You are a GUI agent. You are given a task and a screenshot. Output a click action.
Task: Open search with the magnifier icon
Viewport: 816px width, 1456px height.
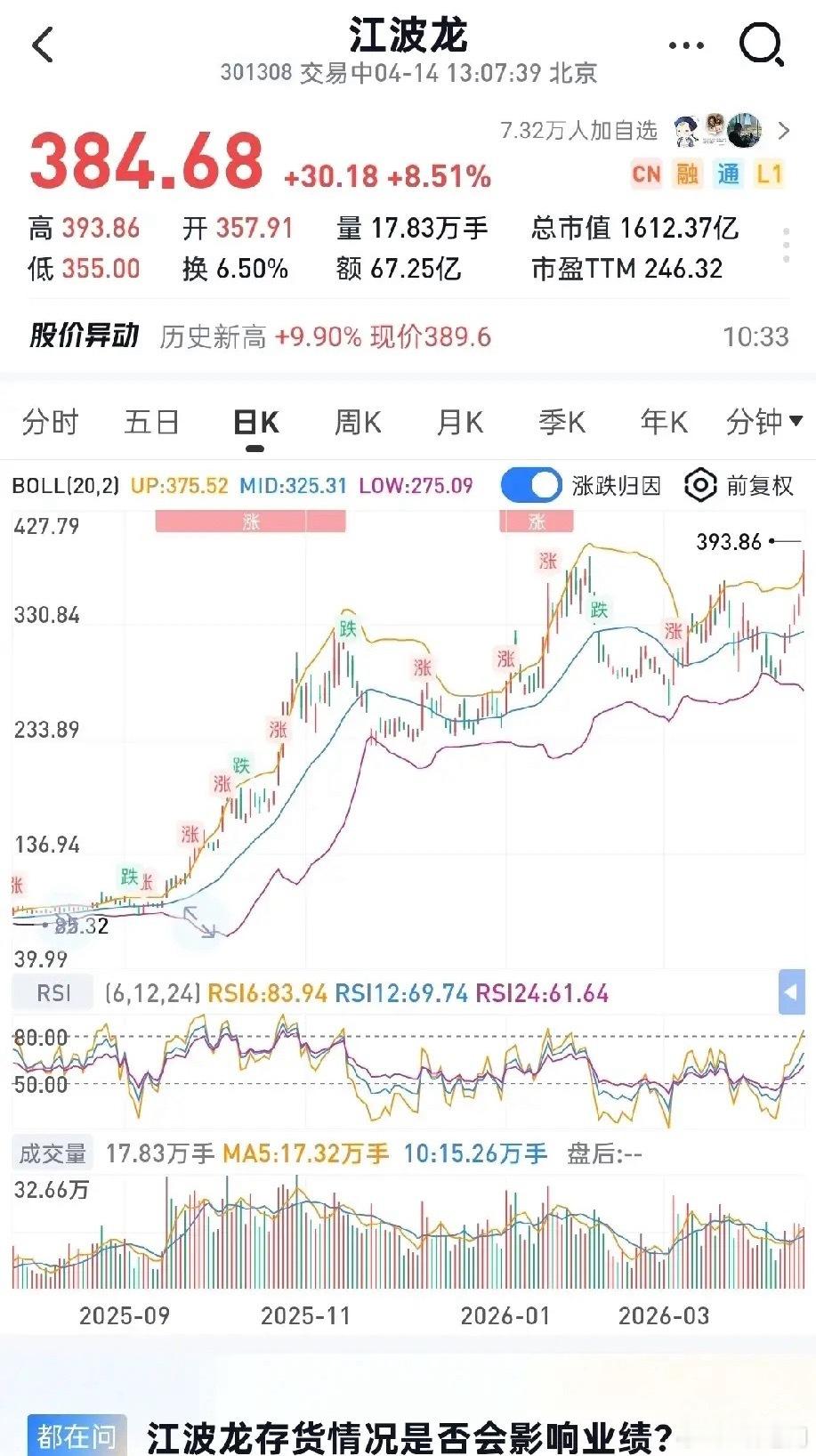click(757, 43)
